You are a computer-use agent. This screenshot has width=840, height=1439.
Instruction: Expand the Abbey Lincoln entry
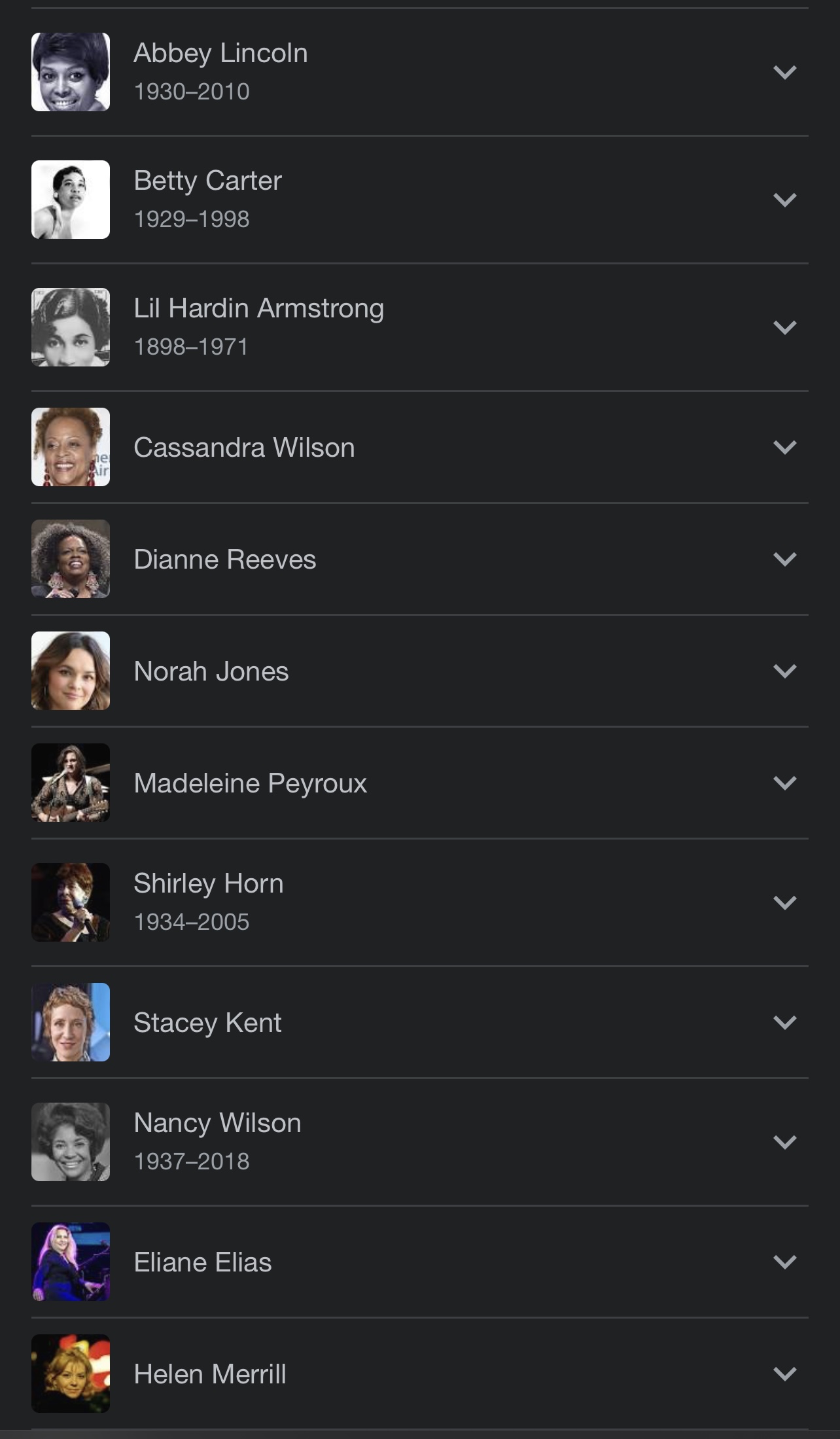click(x=784, y=72)
